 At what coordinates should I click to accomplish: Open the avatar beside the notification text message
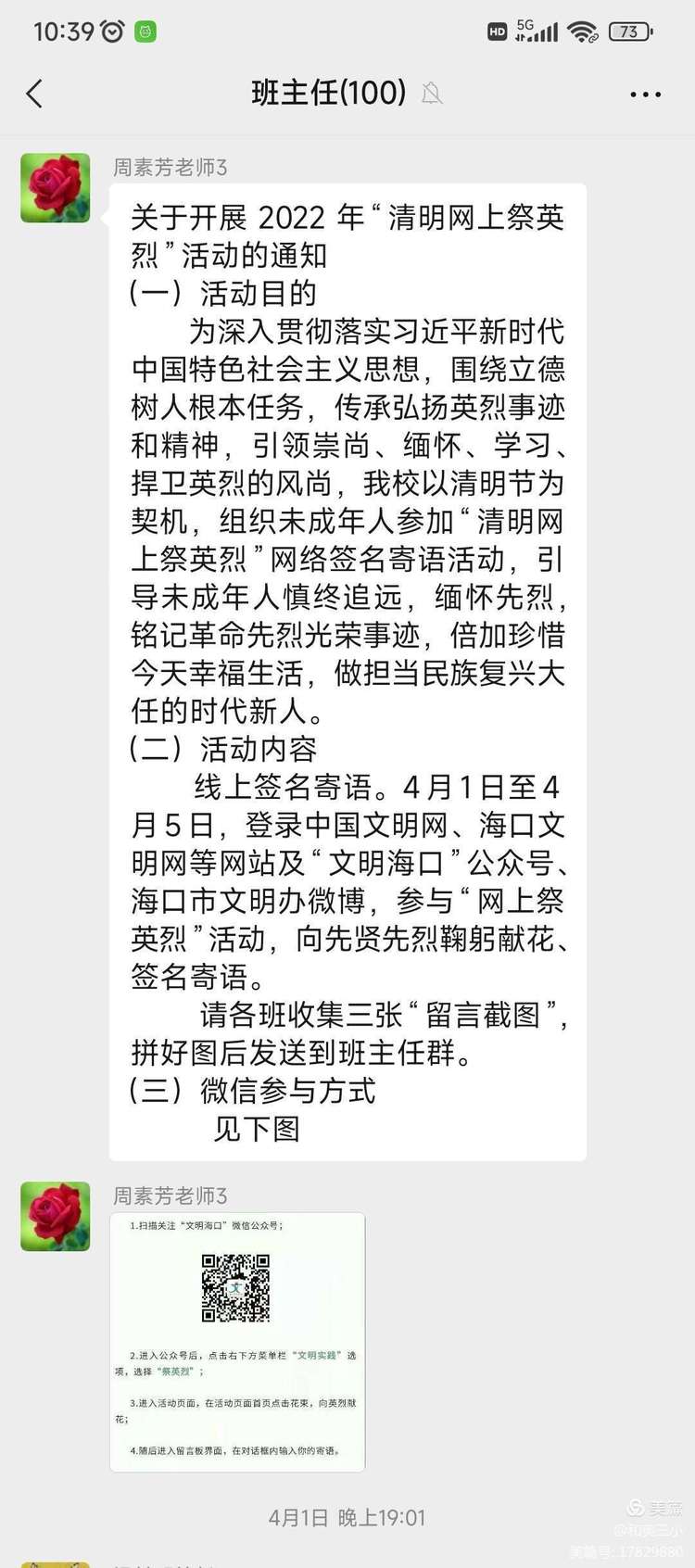tap(56, 188)
